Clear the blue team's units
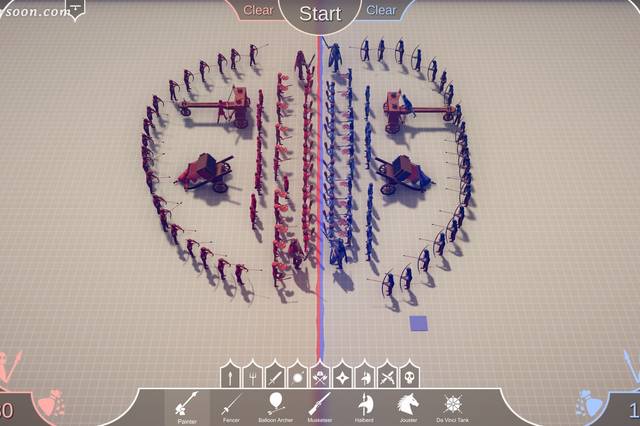640x426 pixels. pos(381,10)
